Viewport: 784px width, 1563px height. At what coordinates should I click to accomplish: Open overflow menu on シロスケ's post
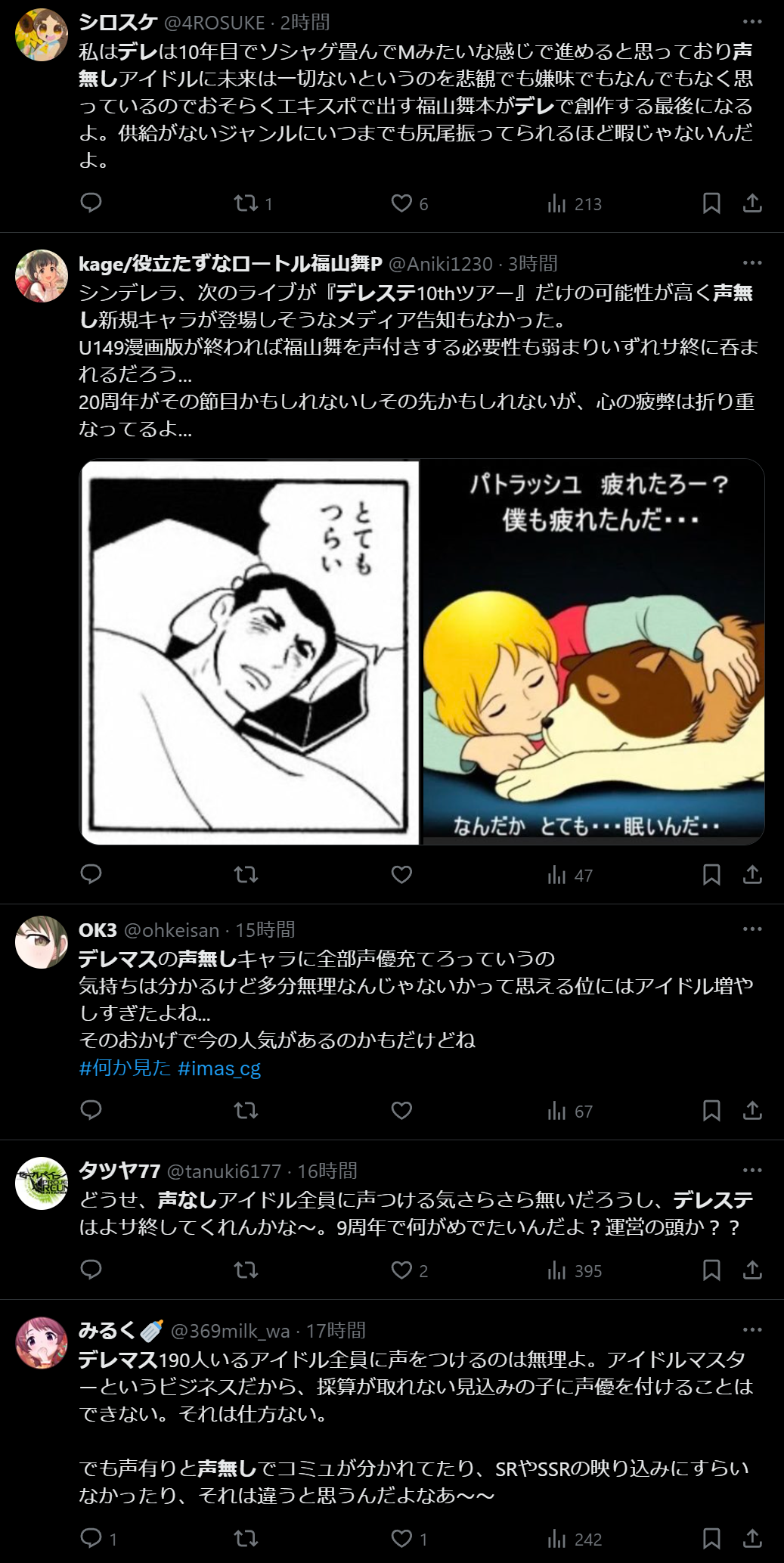point(752,22)
